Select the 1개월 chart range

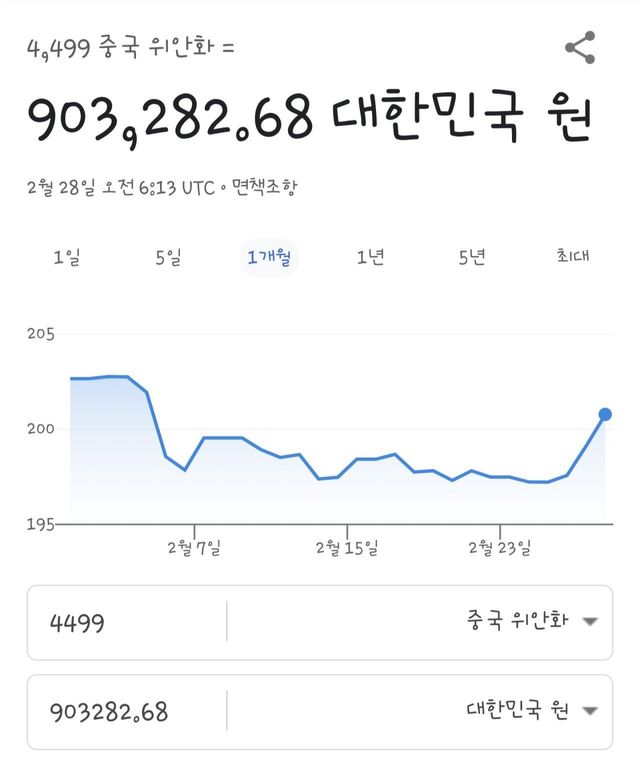(269, 257)
